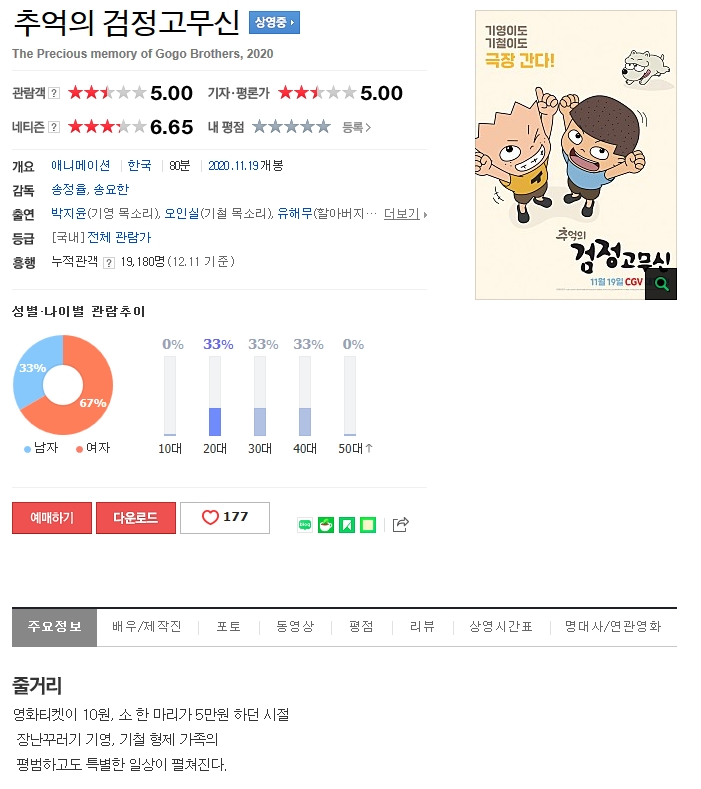Open the 동영상 tab
This screenshot has height=789, width=701.
(294, 627)
